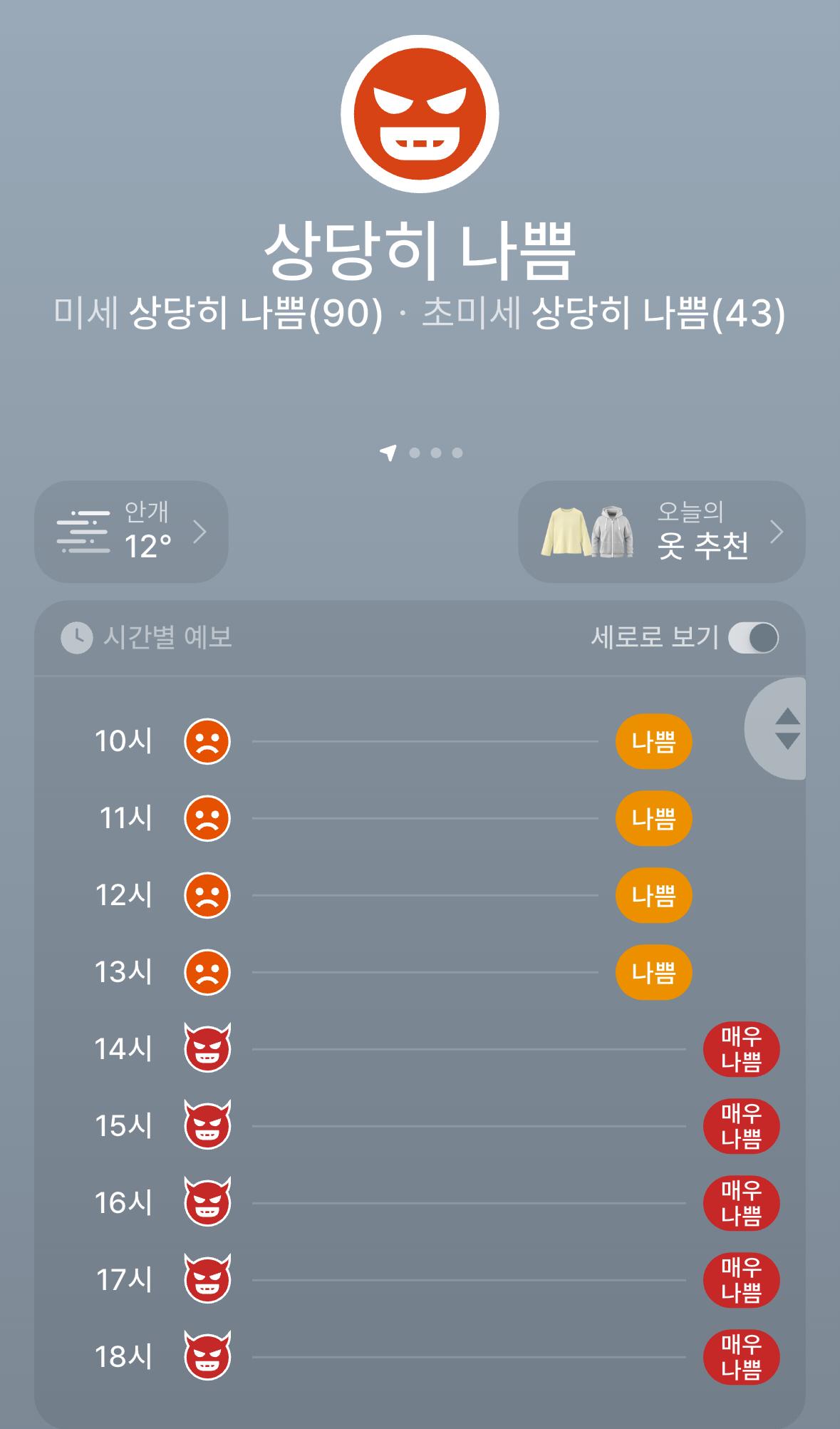The height and width of the screenshot is (1429, 840).
Task: Open the large angry-face air quality icon
Action: click(420, 114)
